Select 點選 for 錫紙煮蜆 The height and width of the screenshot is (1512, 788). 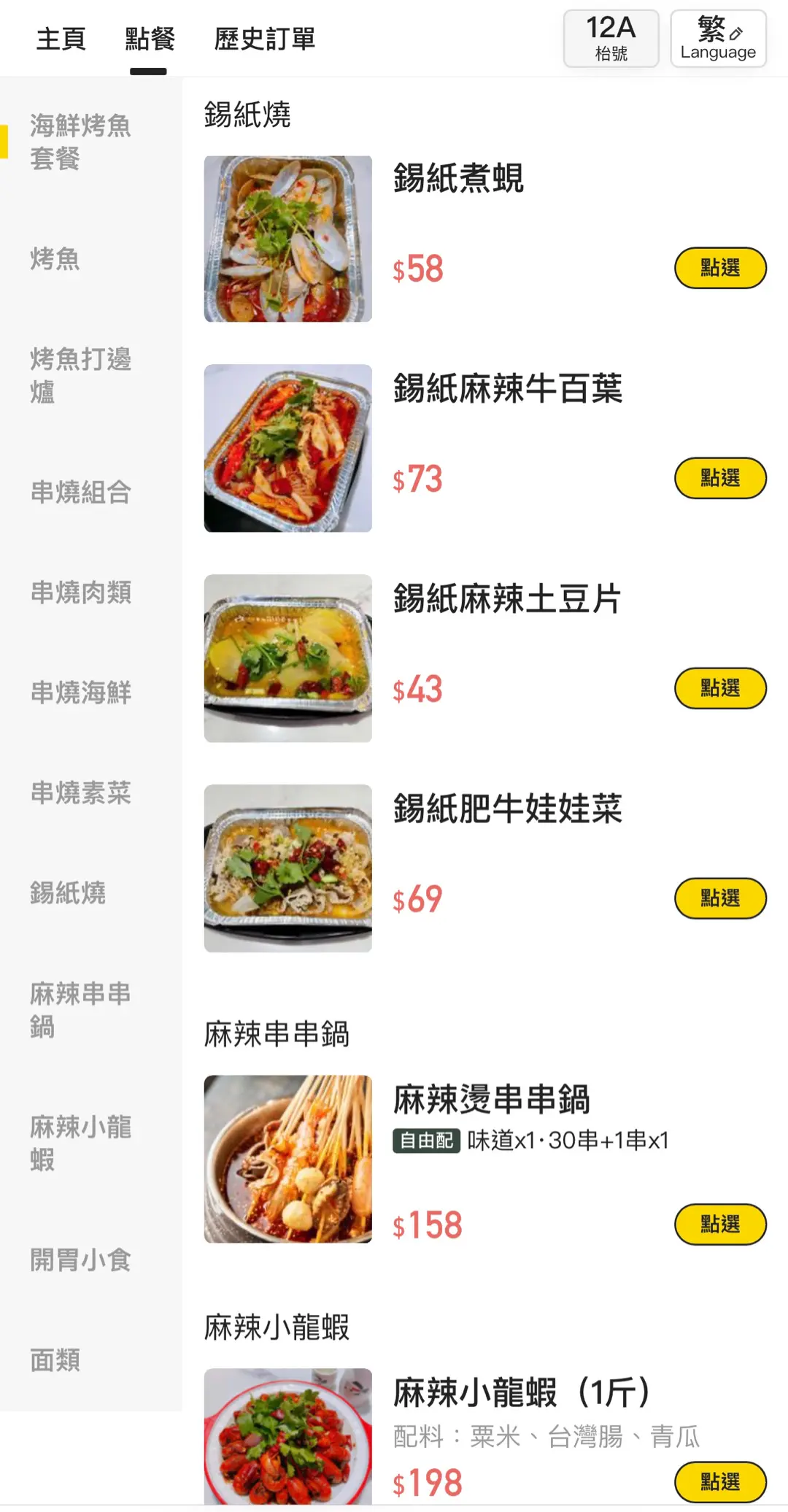[719, 269]
